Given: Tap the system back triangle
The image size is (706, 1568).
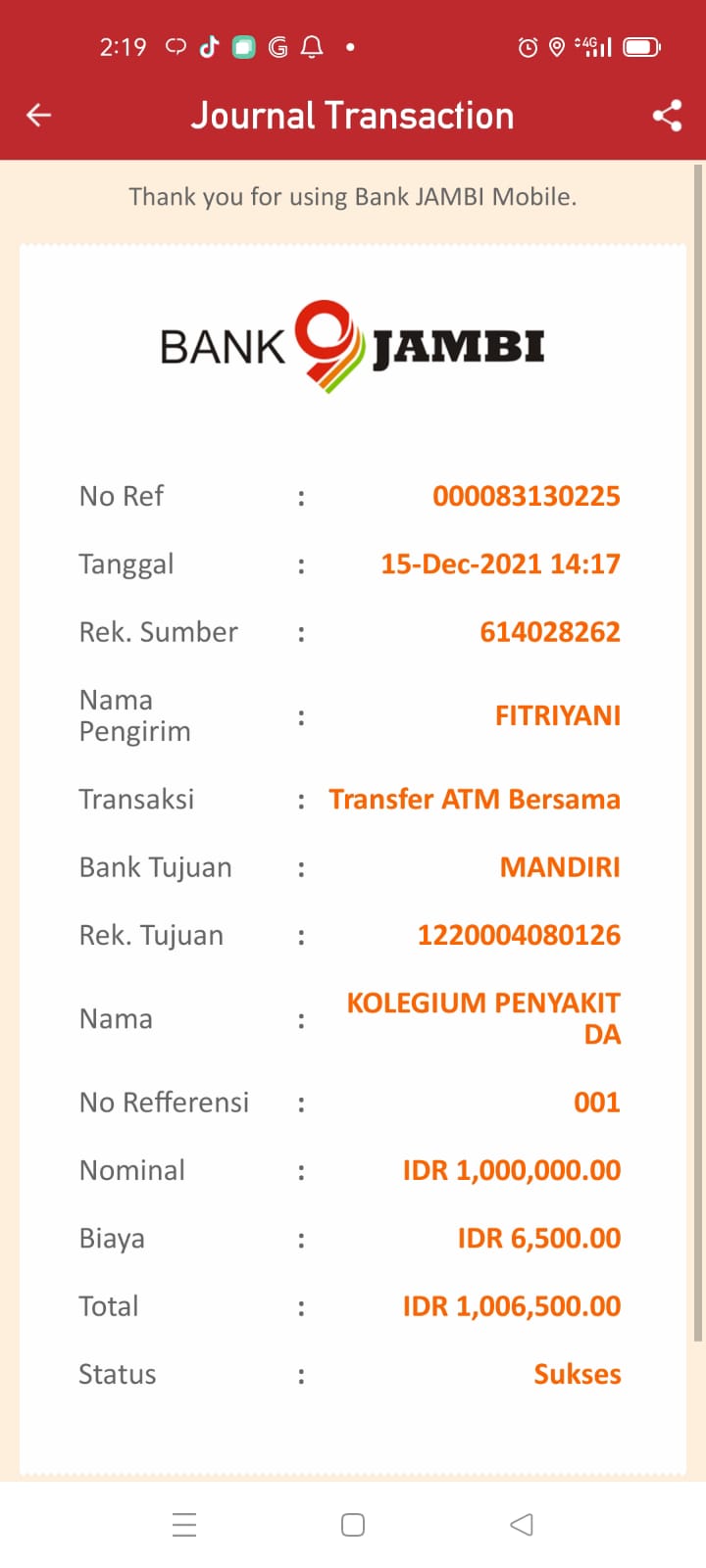Looking at the screenshot, I should (522, 1525).
